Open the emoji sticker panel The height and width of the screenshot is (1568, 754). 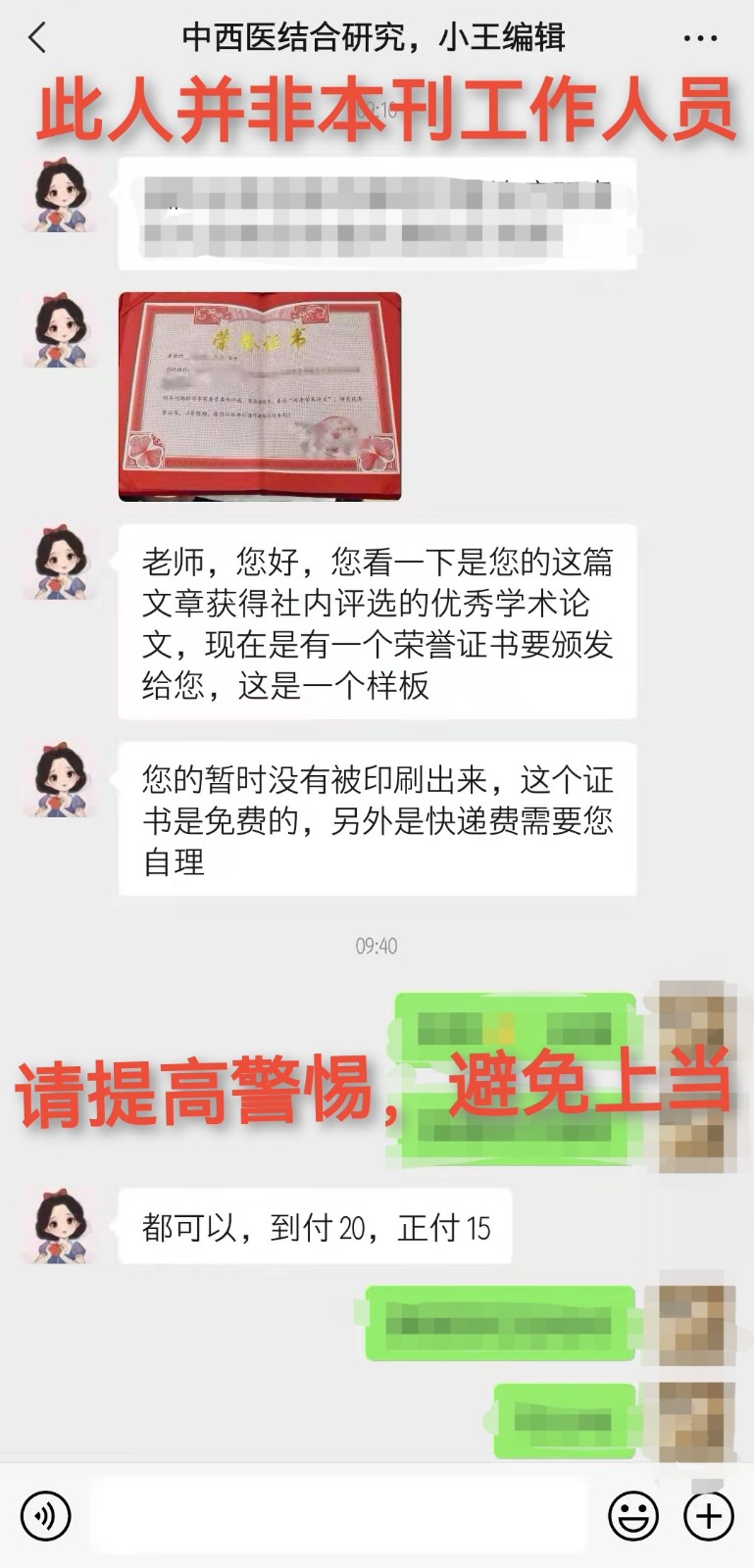tap(633, 1515)
